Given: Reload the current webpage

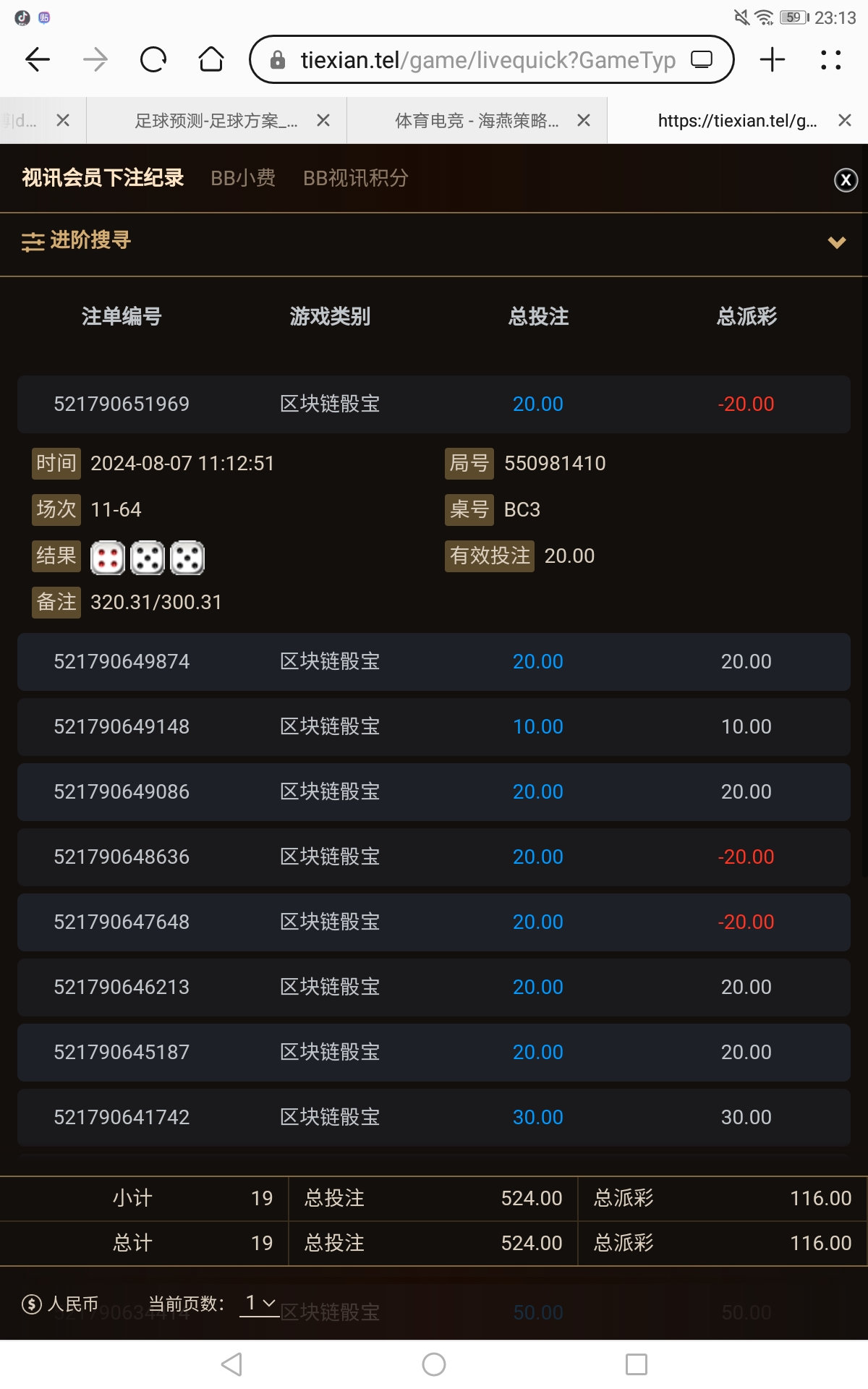Looking at the screenshot, I should 153,59.
